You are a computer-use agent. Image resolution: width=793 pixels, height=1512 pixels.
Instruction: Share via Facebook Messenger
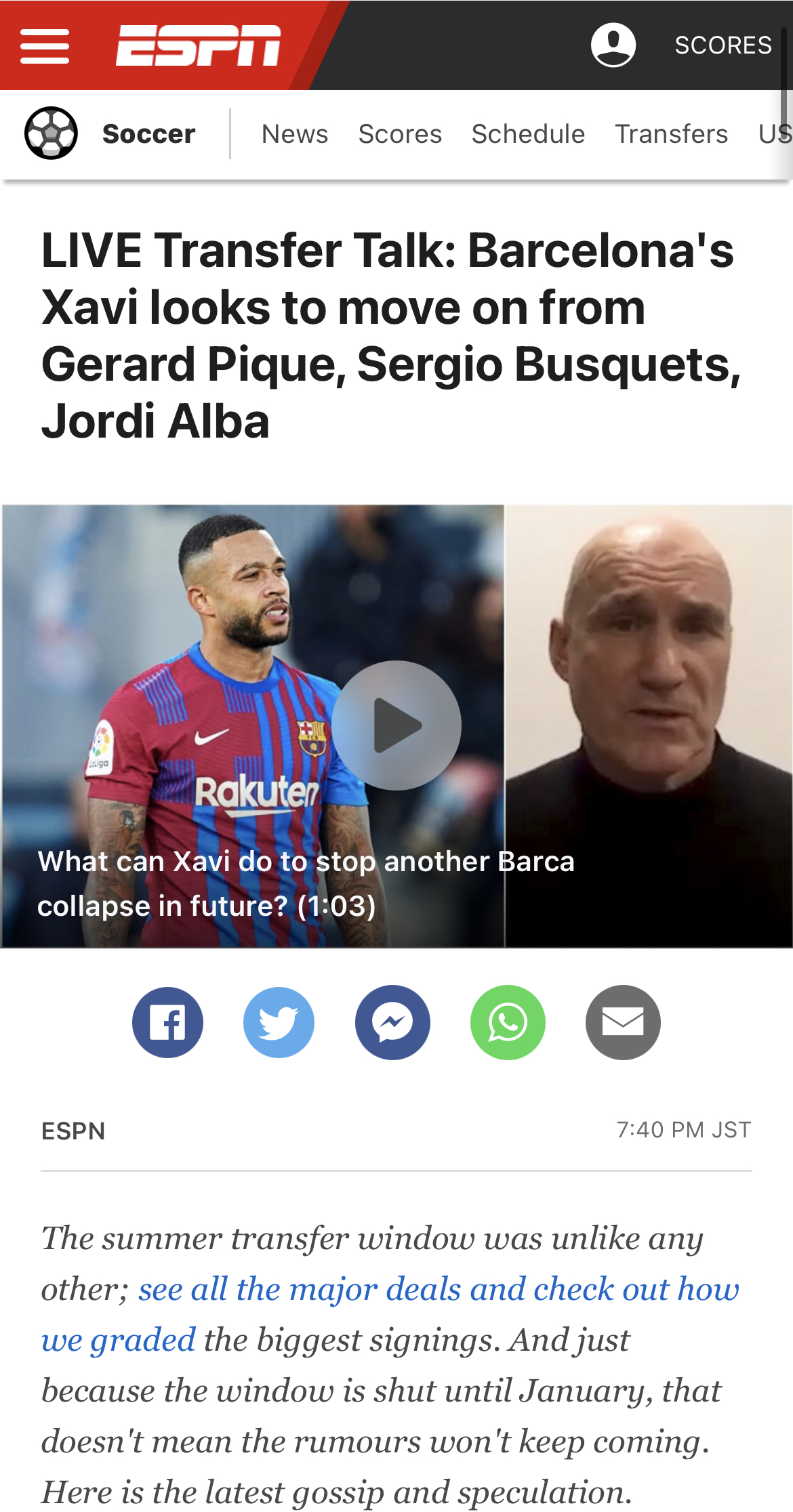[x=392, y=1022]
